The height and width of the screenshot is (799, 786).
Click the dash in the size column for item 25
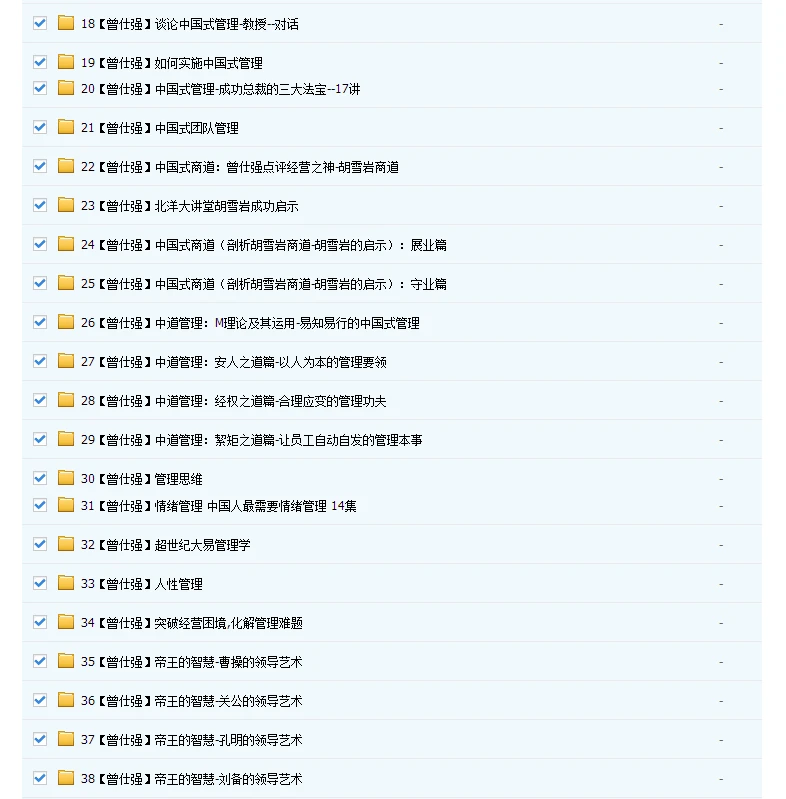click(x=719, y=283)
